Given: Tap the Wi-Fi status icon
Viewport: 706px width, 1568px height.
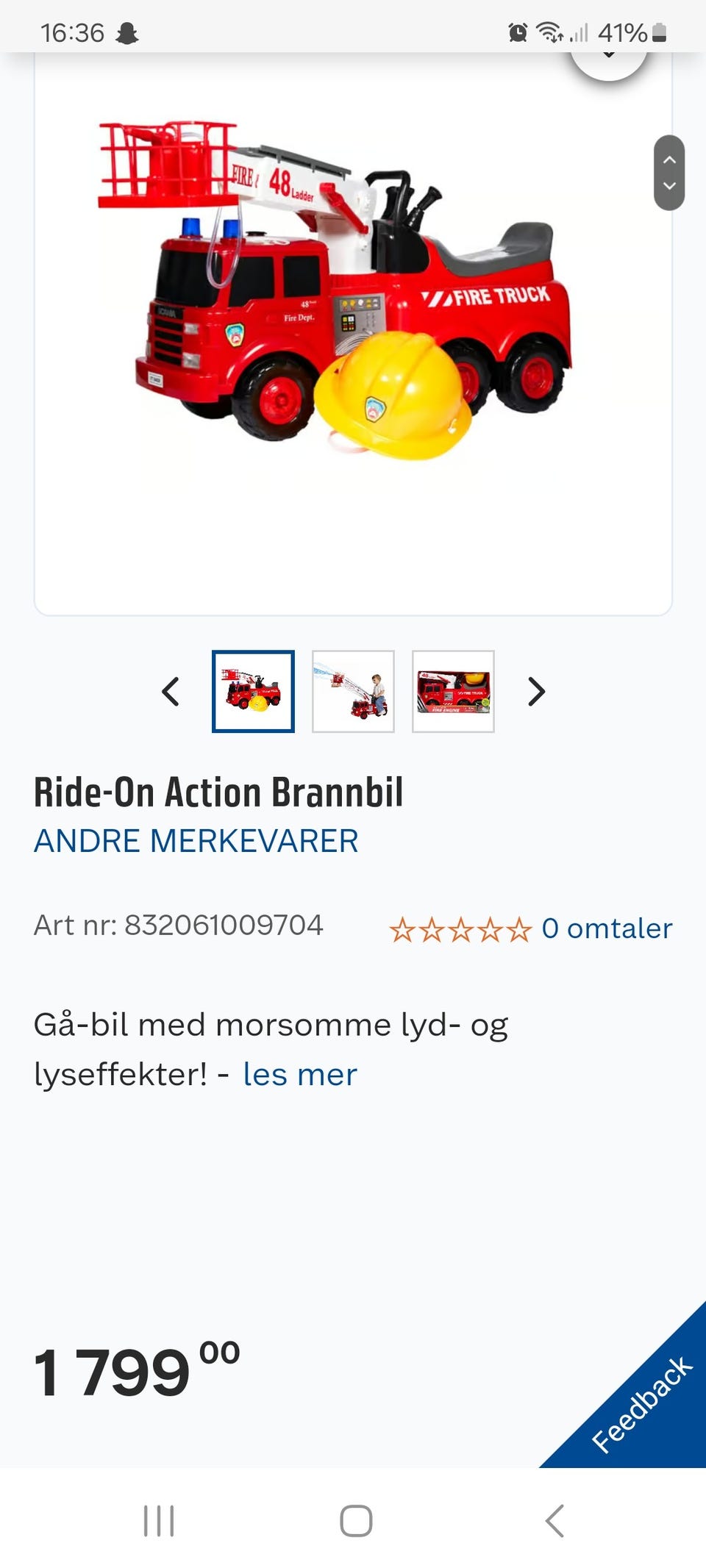Looking at the screenshot, I should point(549,32).
